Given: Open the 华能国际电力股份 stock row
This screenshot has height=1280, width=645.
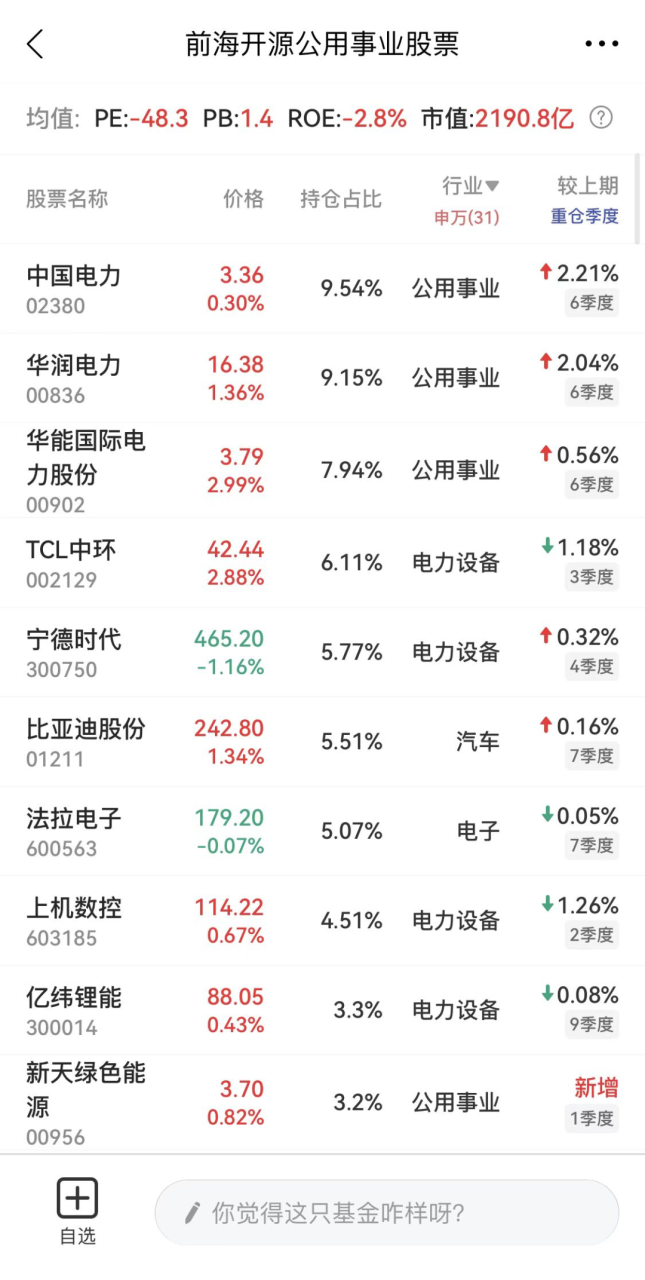Looking at the screenshot, I should (x=322, y=470).
